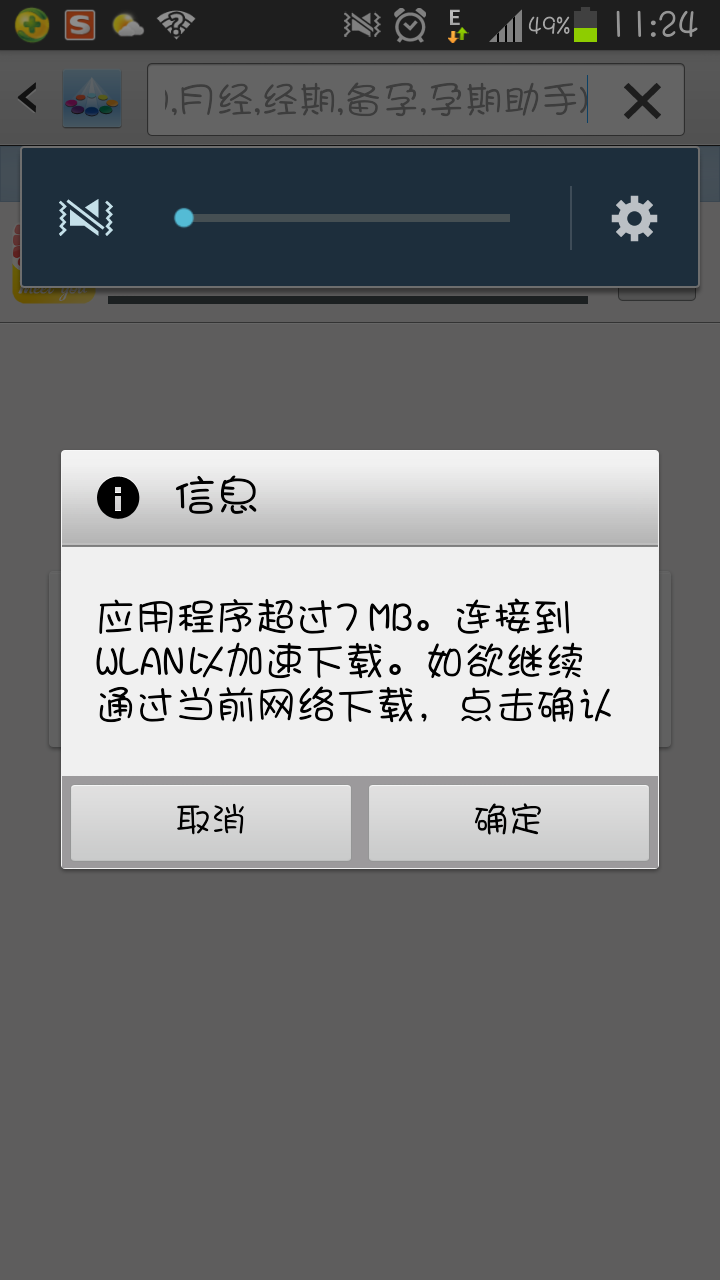This screenshot has height=1280, width=720.
Task: Tap the volume slider track
Action: [345, 218]
